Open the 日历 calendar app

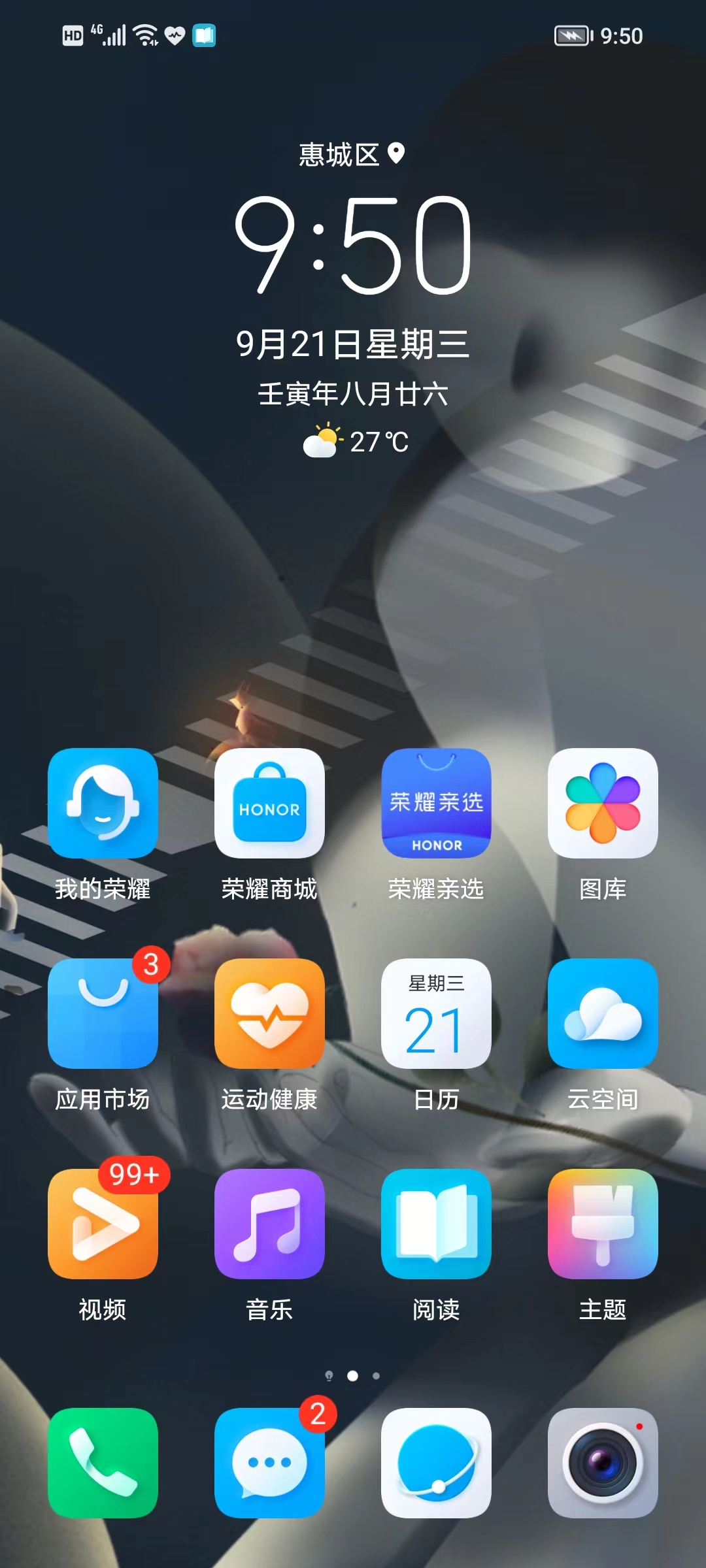[436, 1013]
